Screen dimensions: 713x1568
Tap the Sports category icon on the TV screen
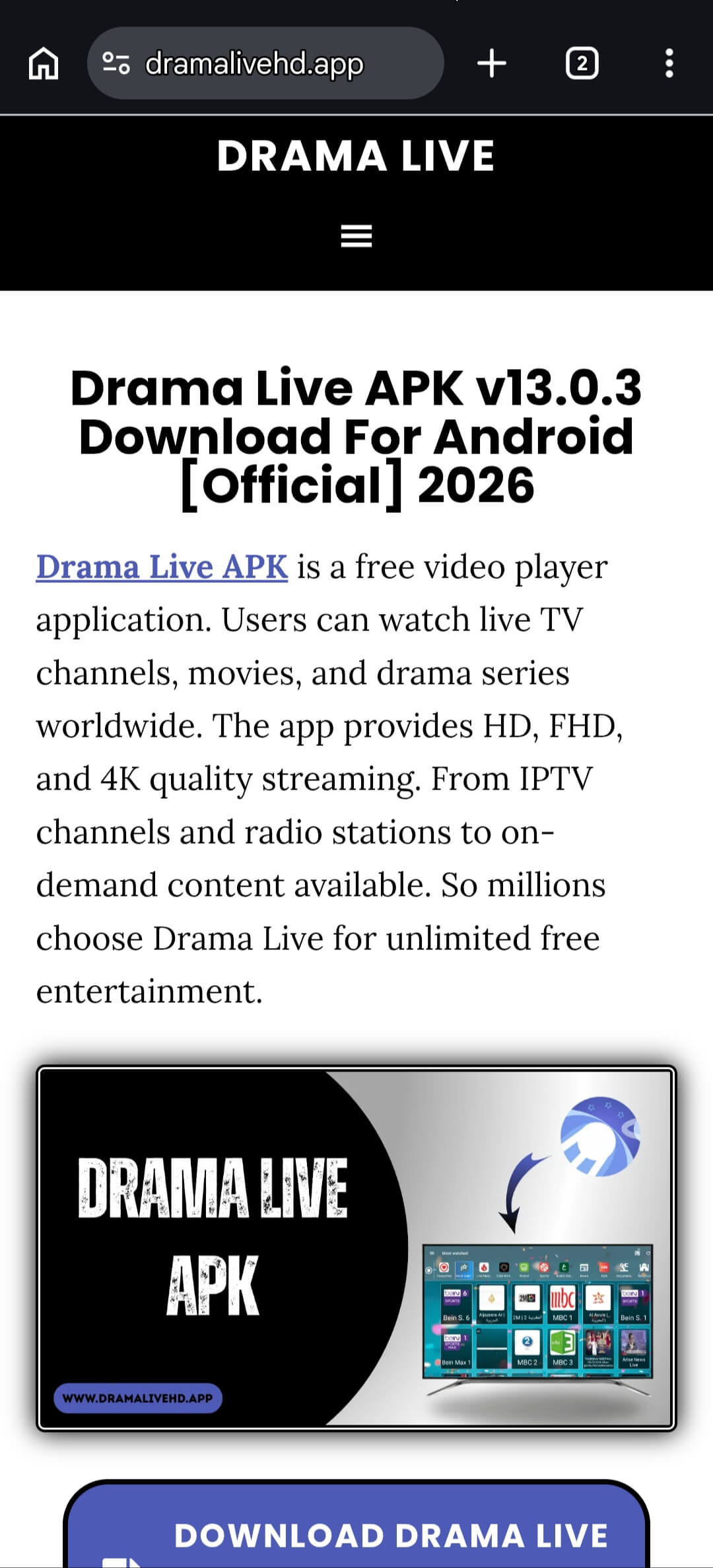pos(543,1268)
